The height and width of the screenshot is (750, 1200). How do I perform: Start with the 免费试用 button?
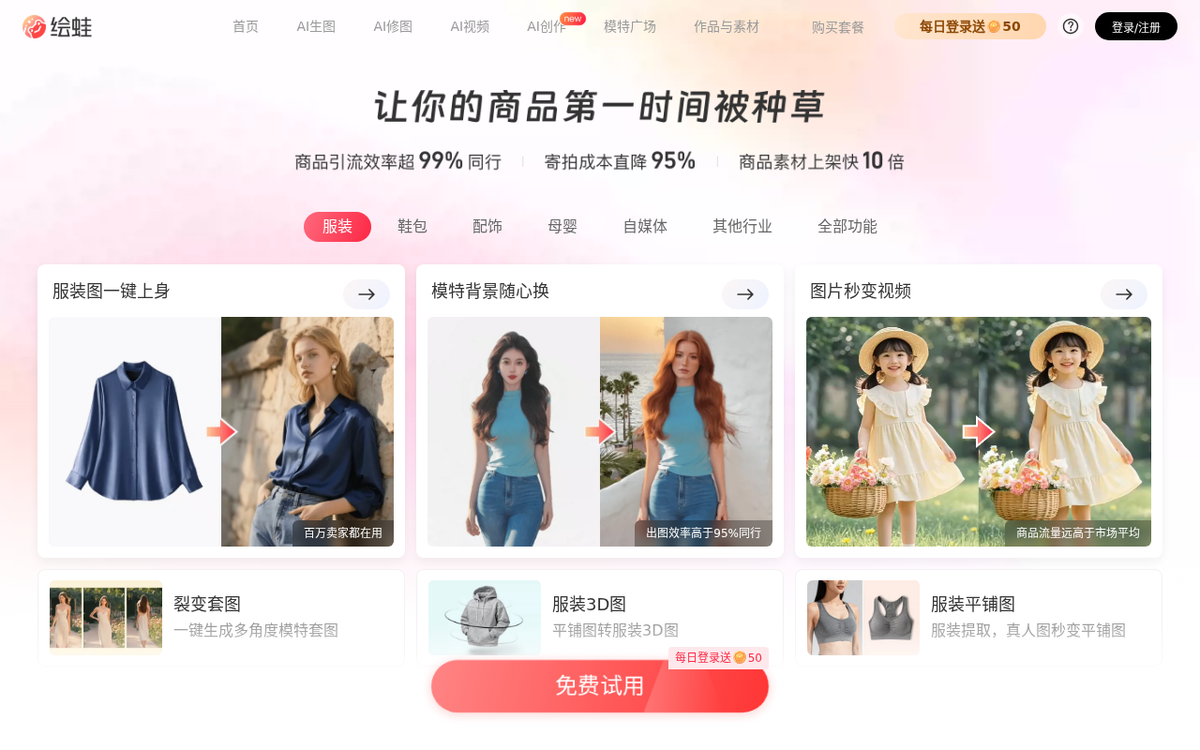click(x=599, y=686)
